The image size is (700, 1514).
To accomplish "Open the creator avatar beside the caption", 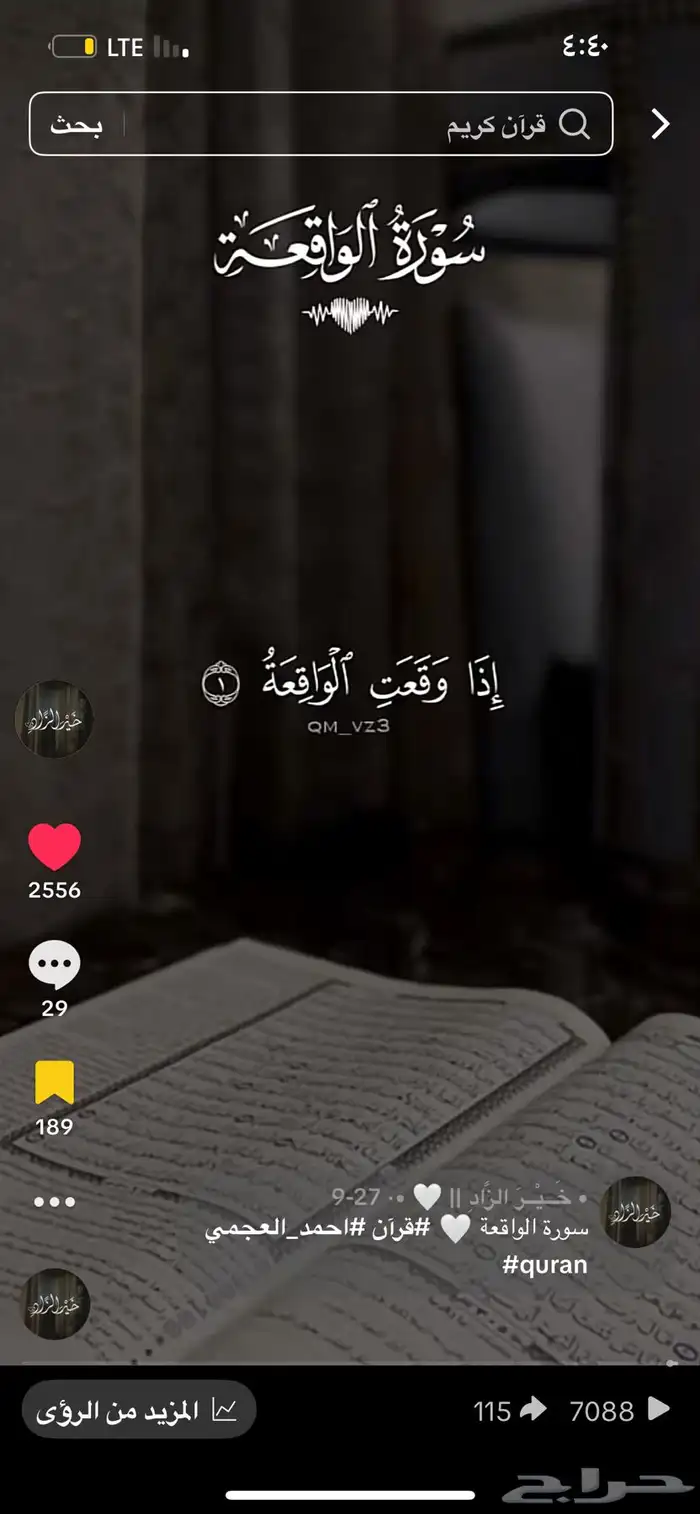I will (635, 1212).
